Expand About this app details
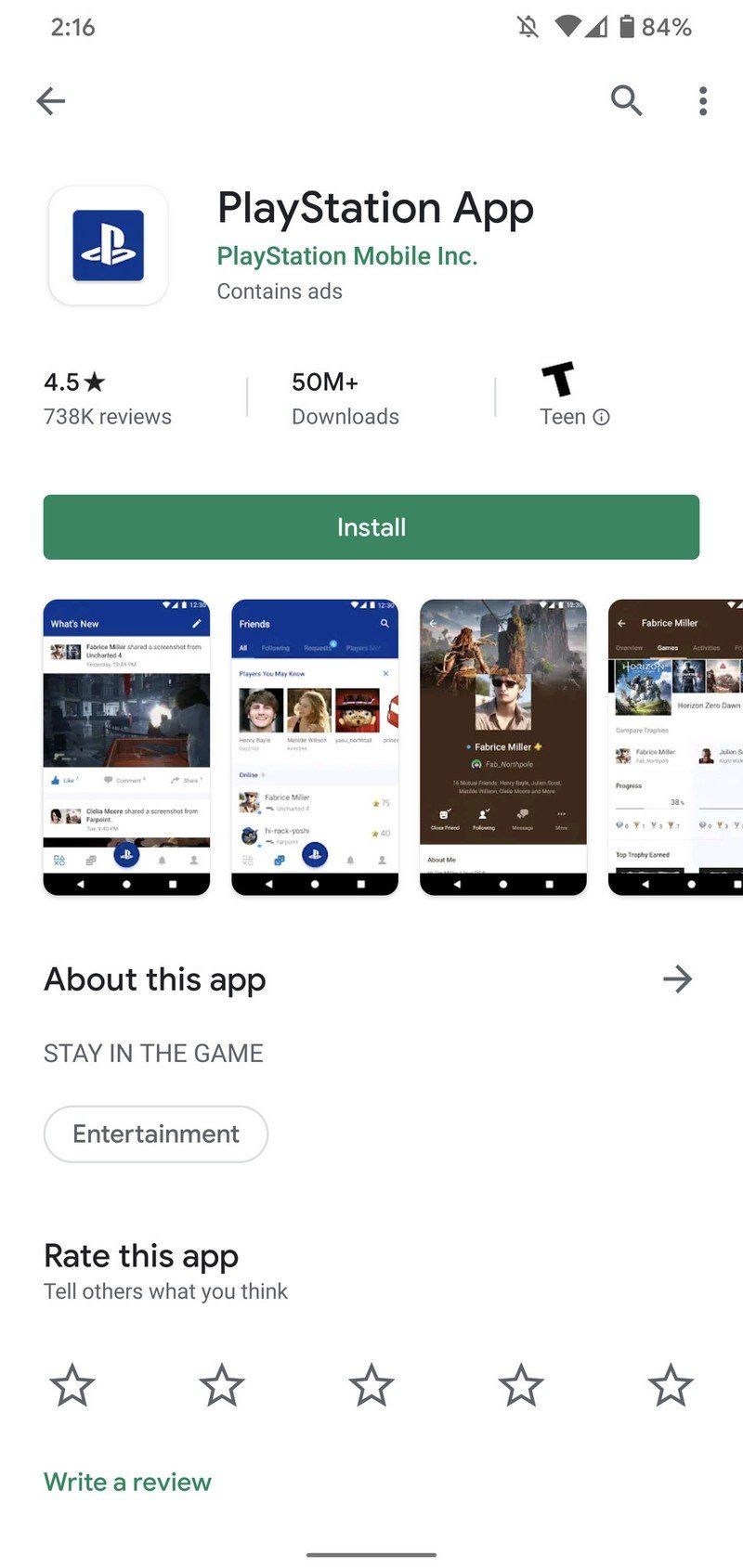The image size is (743, 1568). (x=678, y=978)
